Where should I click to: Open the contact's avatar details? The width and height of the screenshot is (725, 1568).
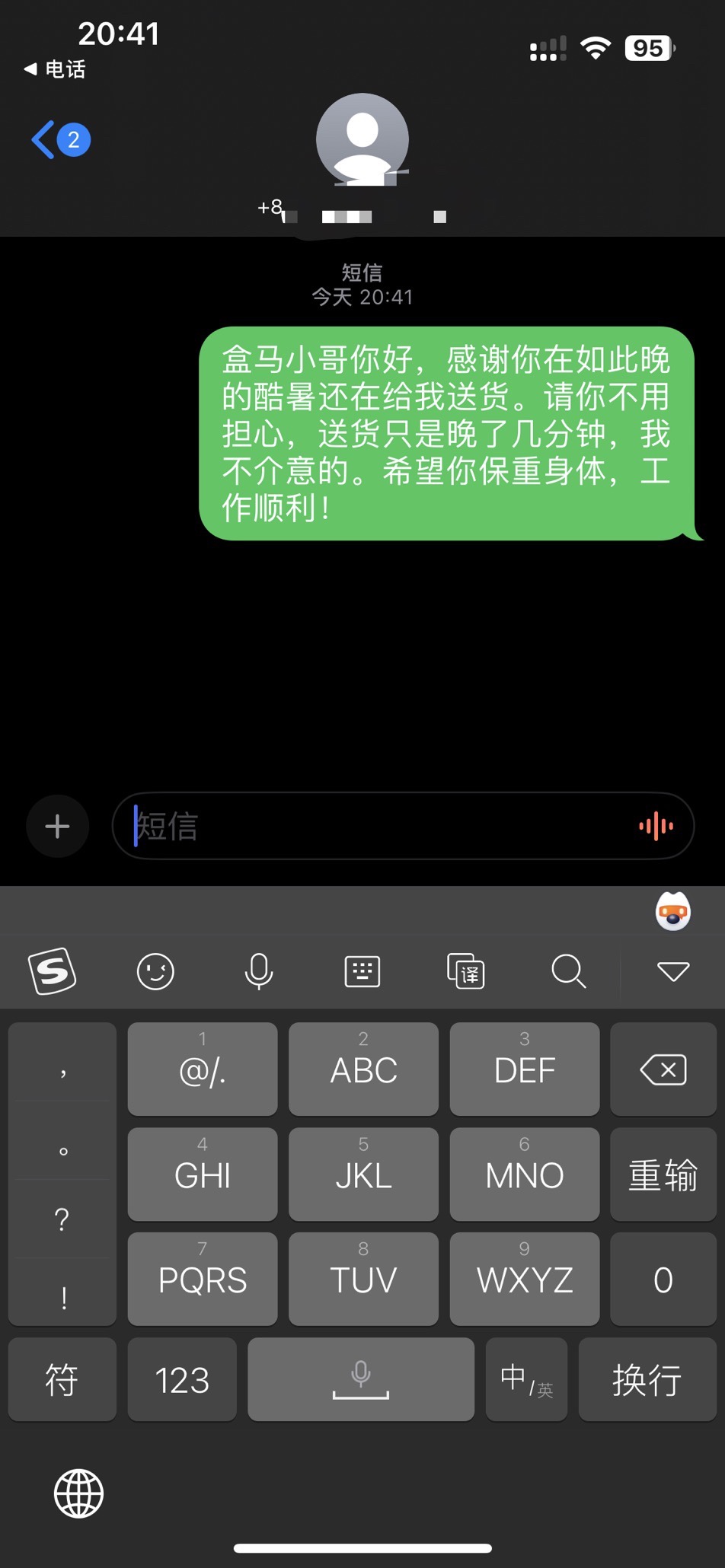(362, 139)
